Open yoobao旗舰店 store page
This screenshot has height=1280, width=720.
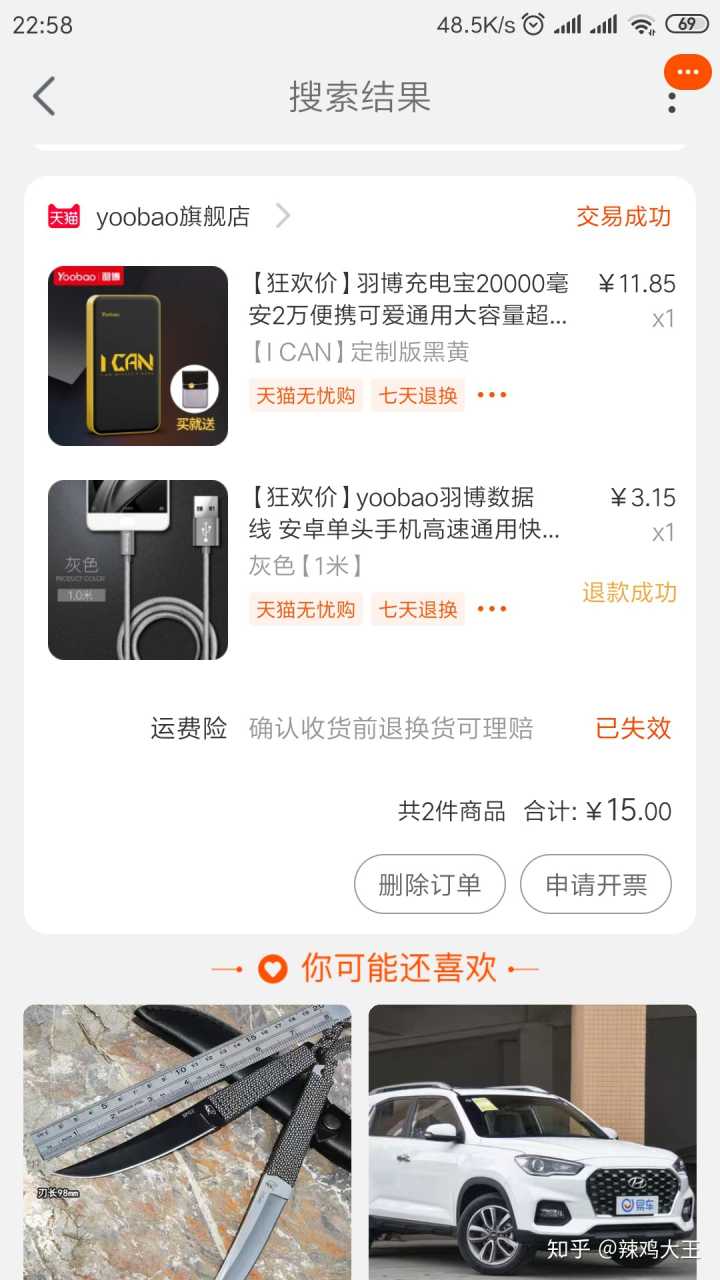(172, 217)
